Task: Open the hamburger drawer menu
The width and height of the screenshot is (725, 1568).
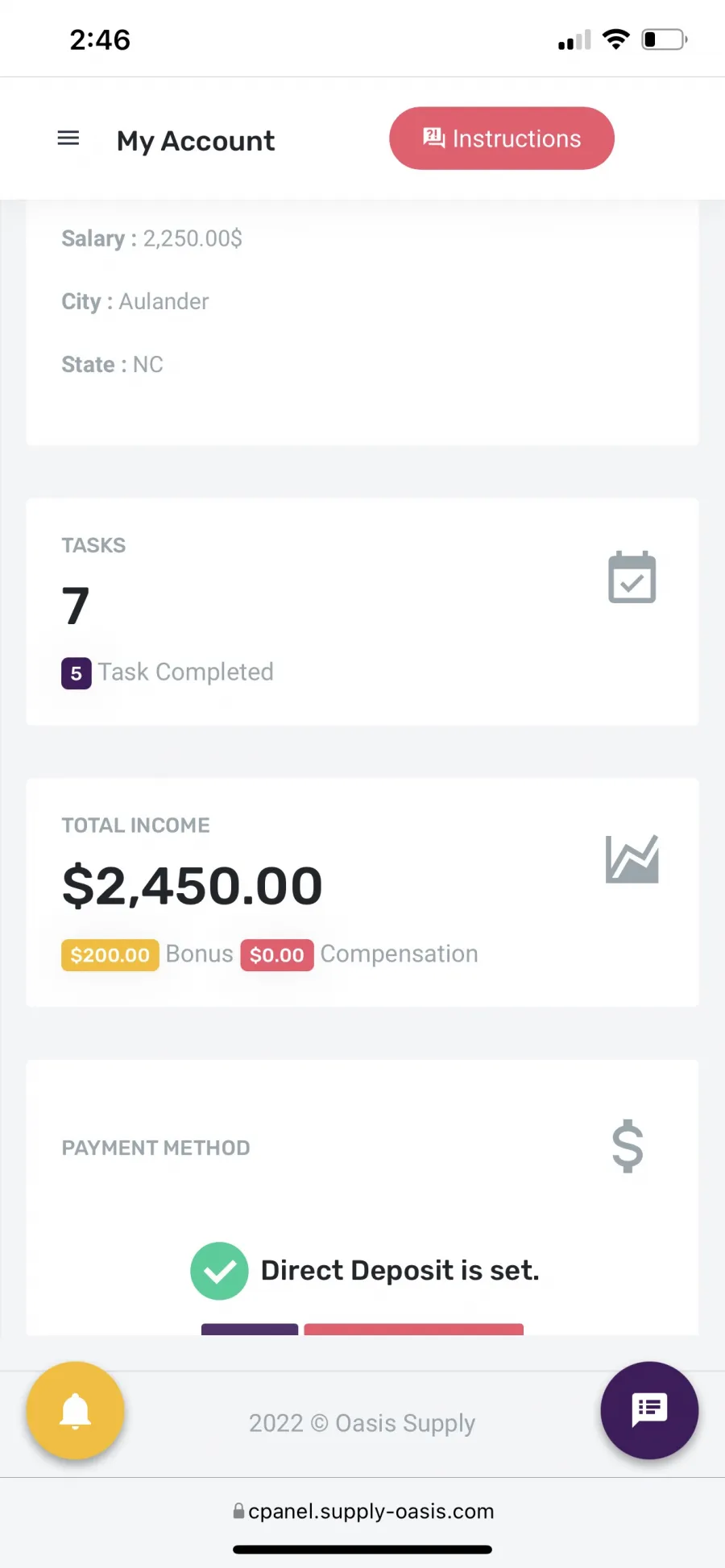Action: tap(68, 139)
